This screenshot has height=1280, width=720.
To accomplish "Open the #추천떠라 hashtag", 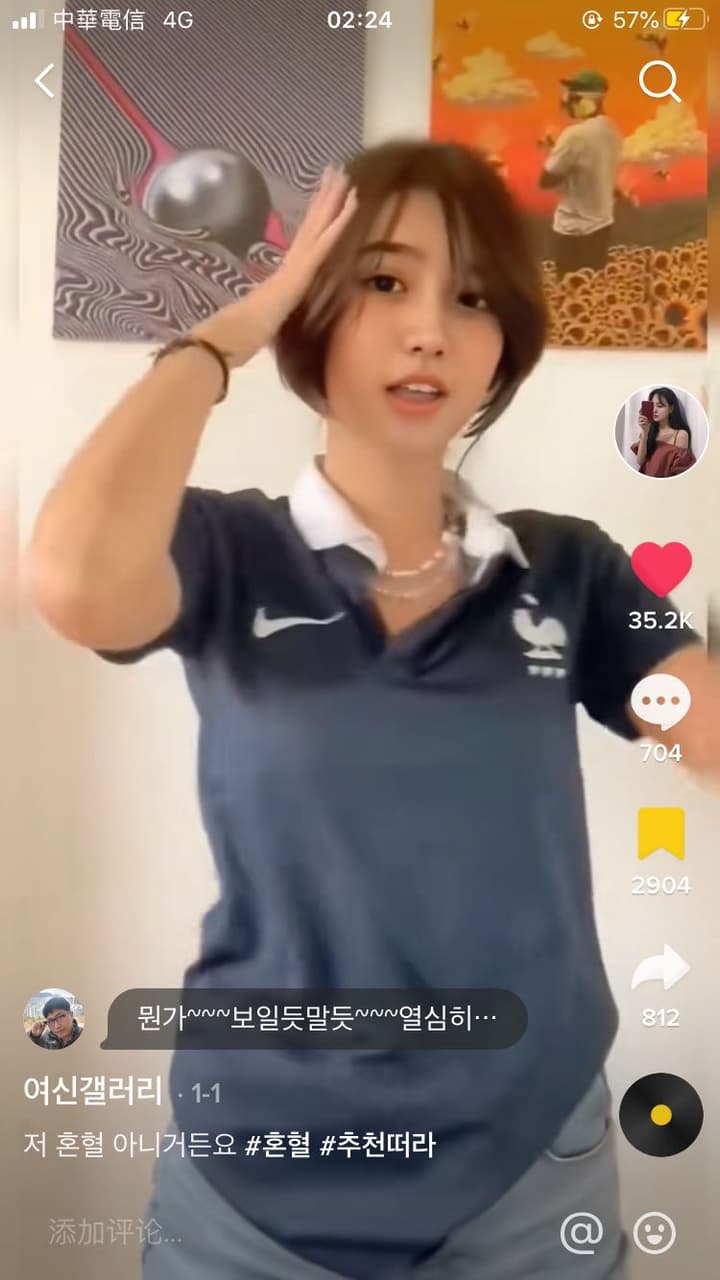I will [x=378, y=1145].
